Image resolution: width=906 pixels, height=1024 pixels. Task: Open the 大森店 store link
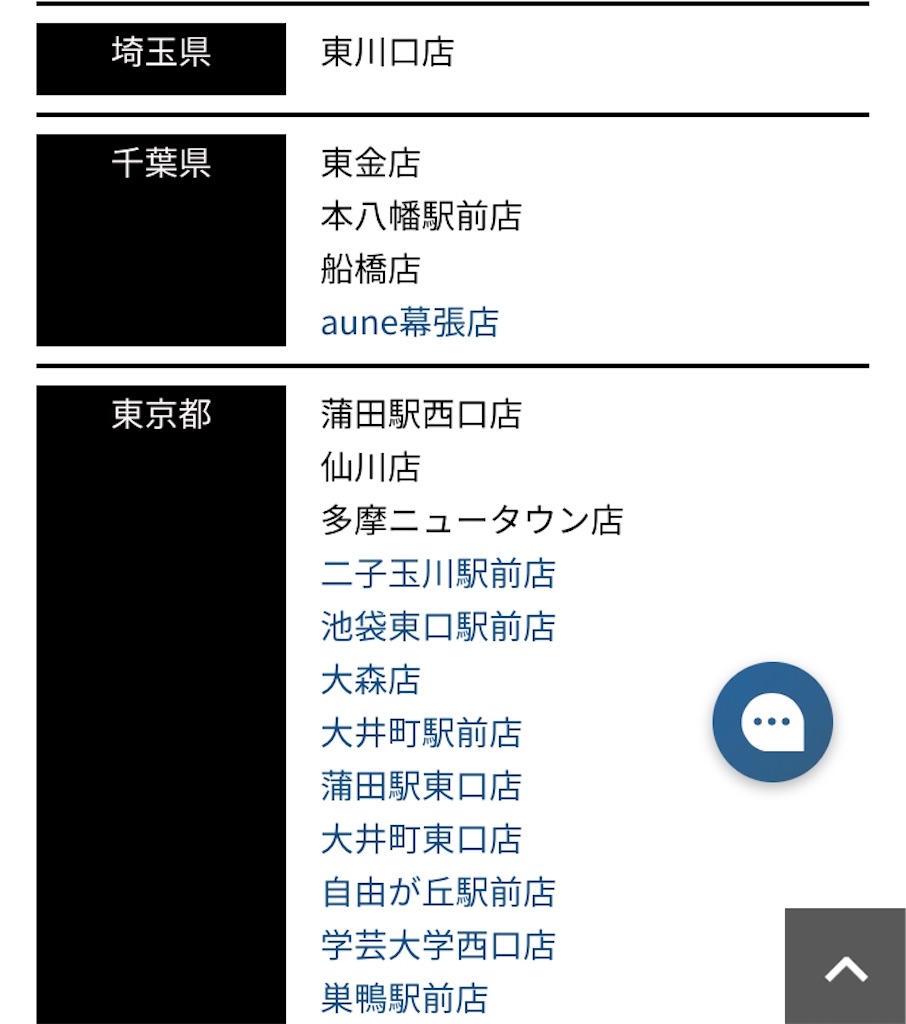pyautogui.click(x=370, y=680)
